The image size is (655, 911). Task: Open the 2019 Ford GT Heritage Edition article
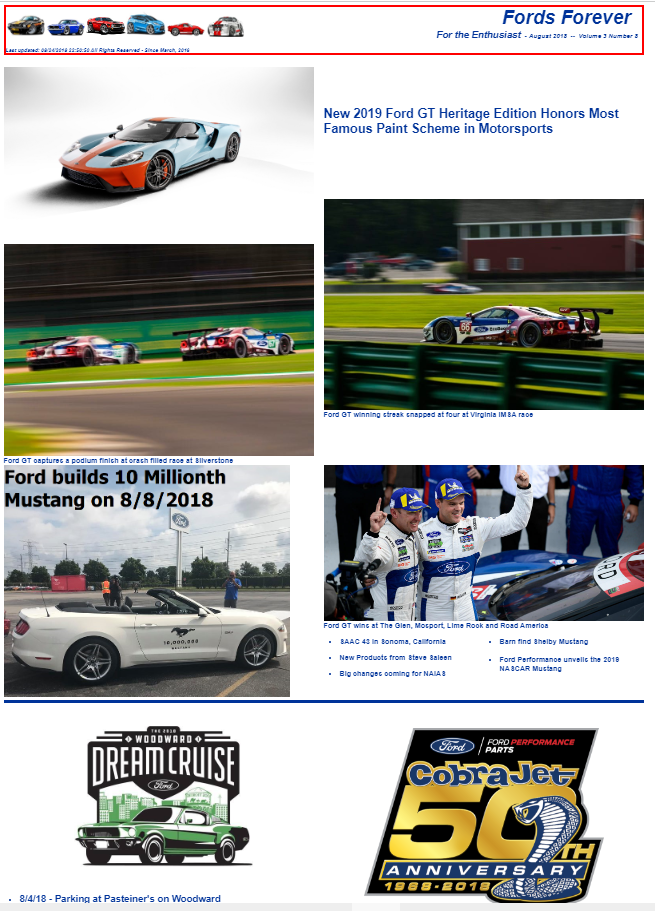pos(471,121)
